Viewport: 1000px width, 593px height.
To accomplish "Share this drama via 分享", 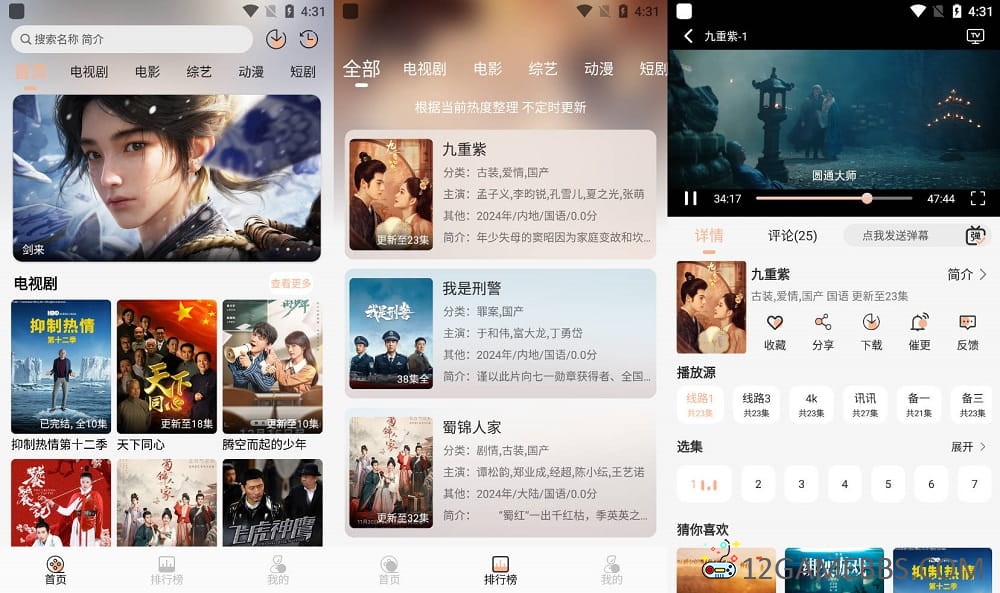I will pyautogui.click(x=822, y=332).
